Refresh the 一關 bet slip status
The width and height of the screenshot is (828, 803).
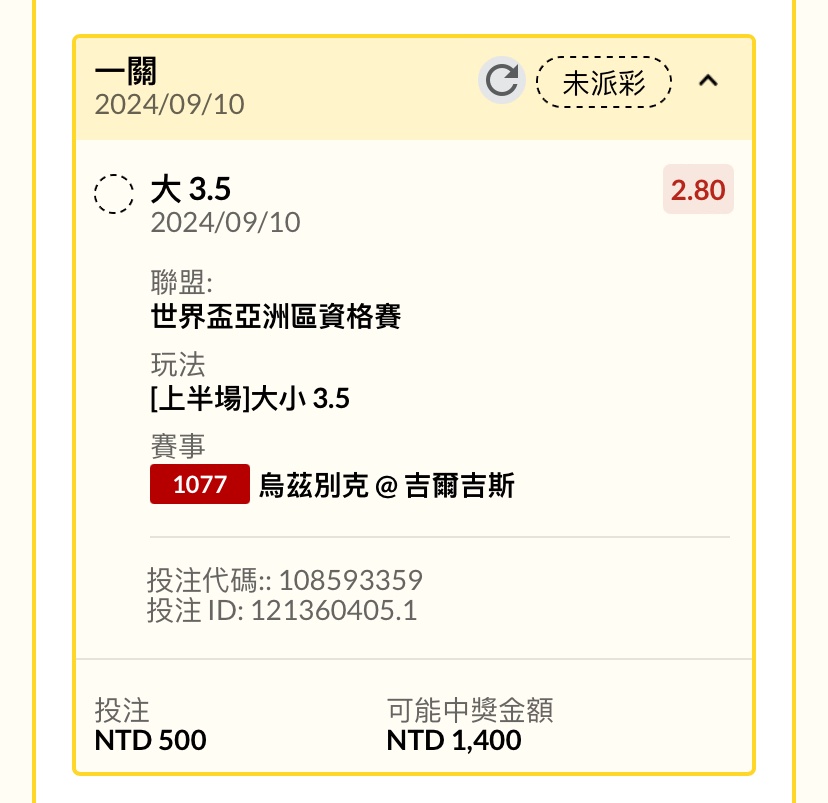pyautogui.click(x=502, y=81)
